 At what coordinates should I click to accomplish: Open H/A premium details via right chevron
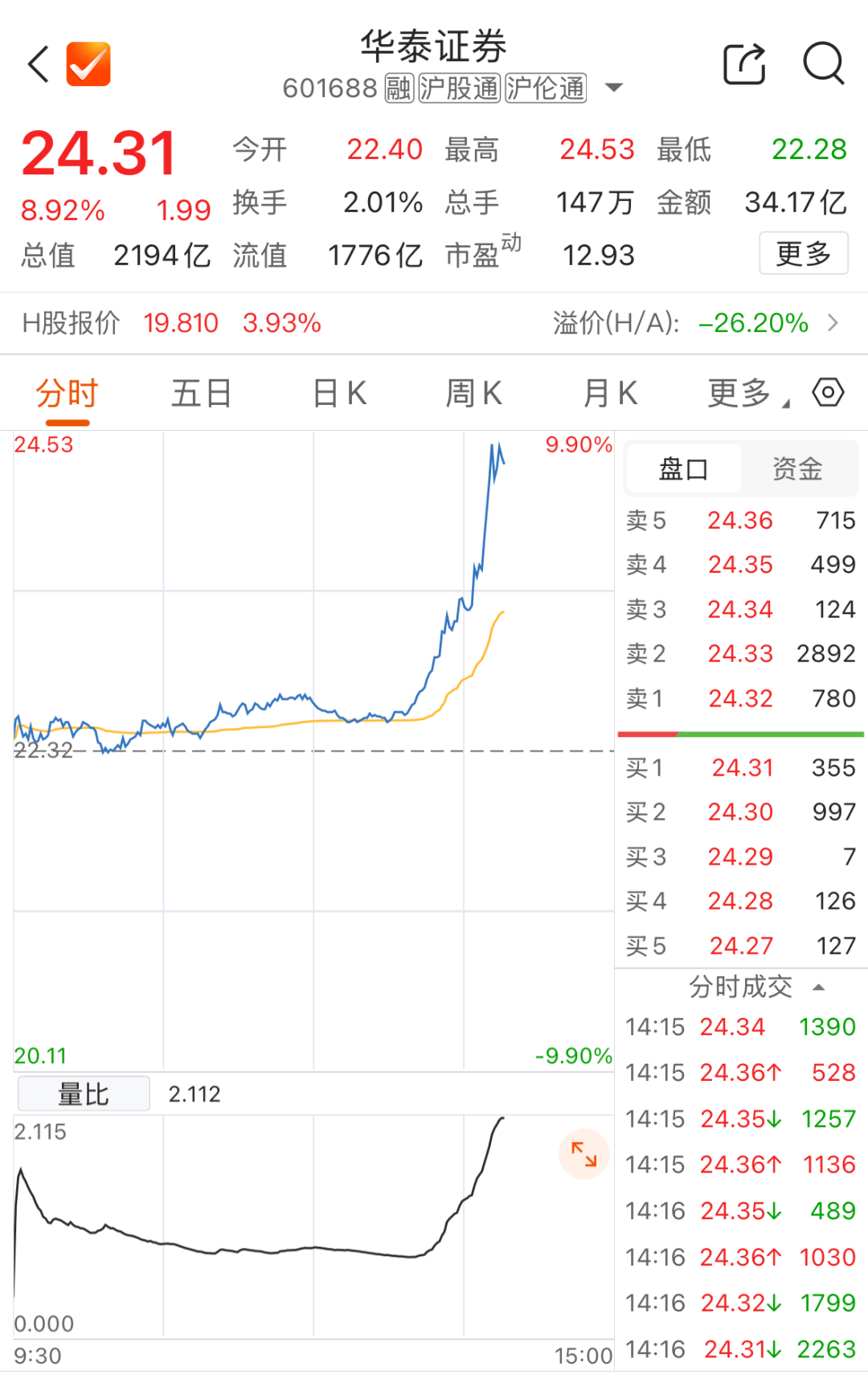833,323
